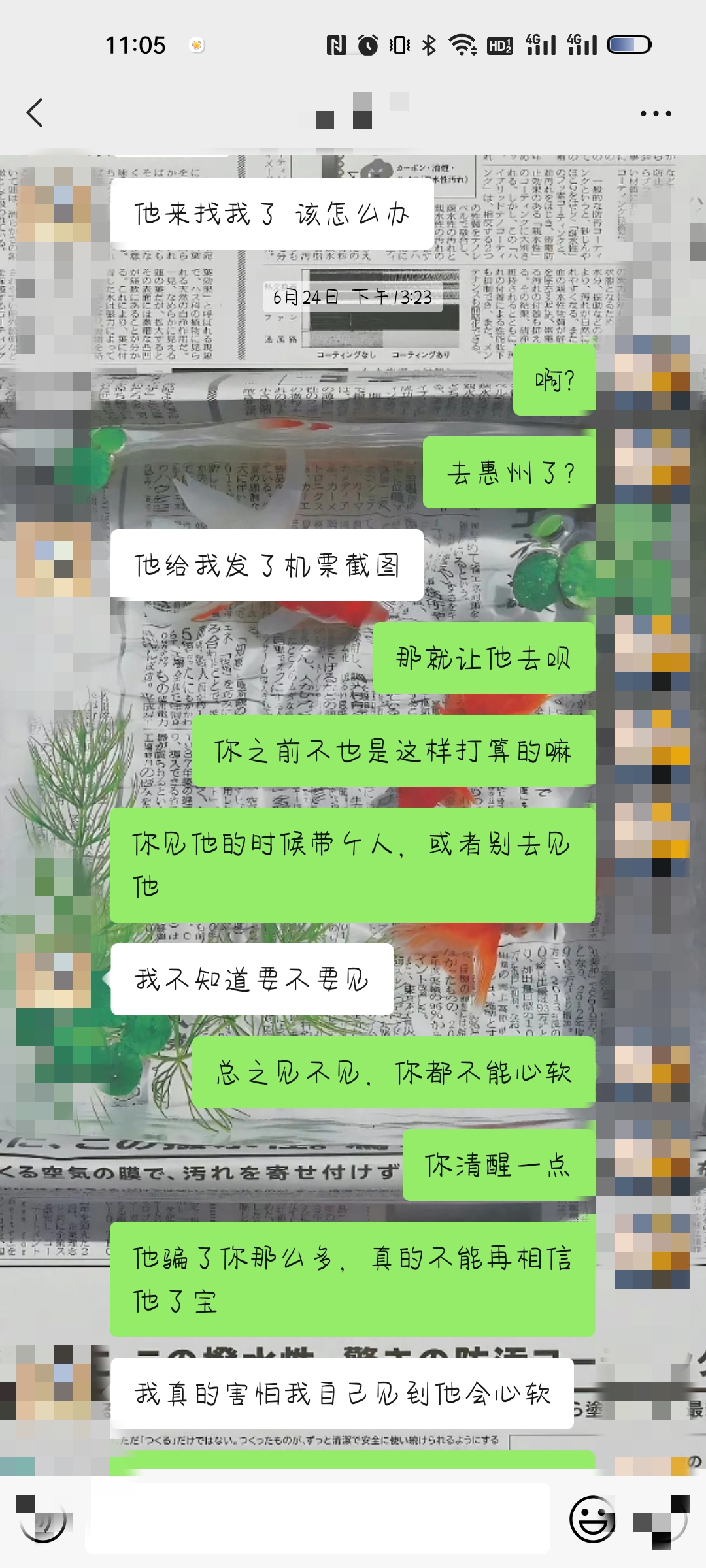Open the attachments plus menu

[662, 1519]
